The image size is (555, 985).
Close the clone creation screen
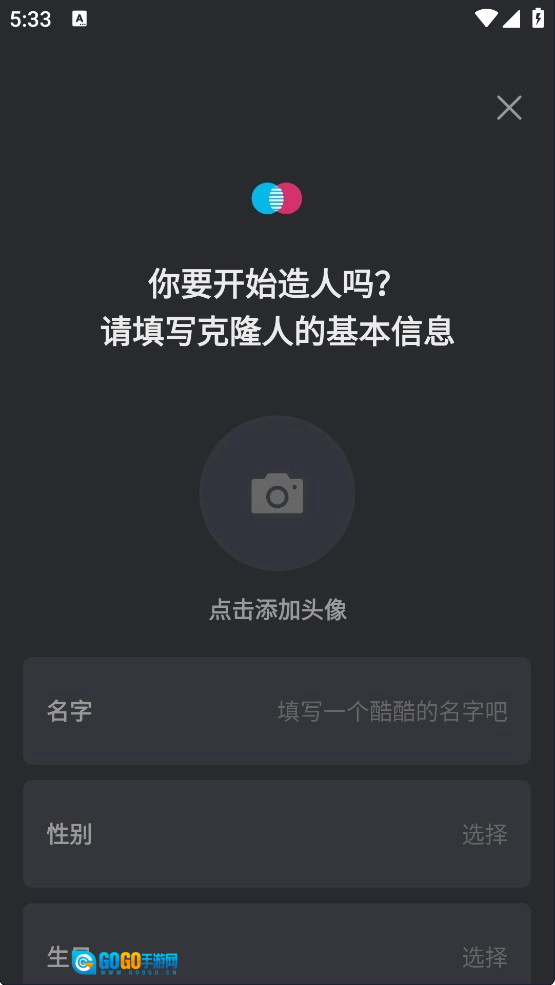click(x=509, y=108)
